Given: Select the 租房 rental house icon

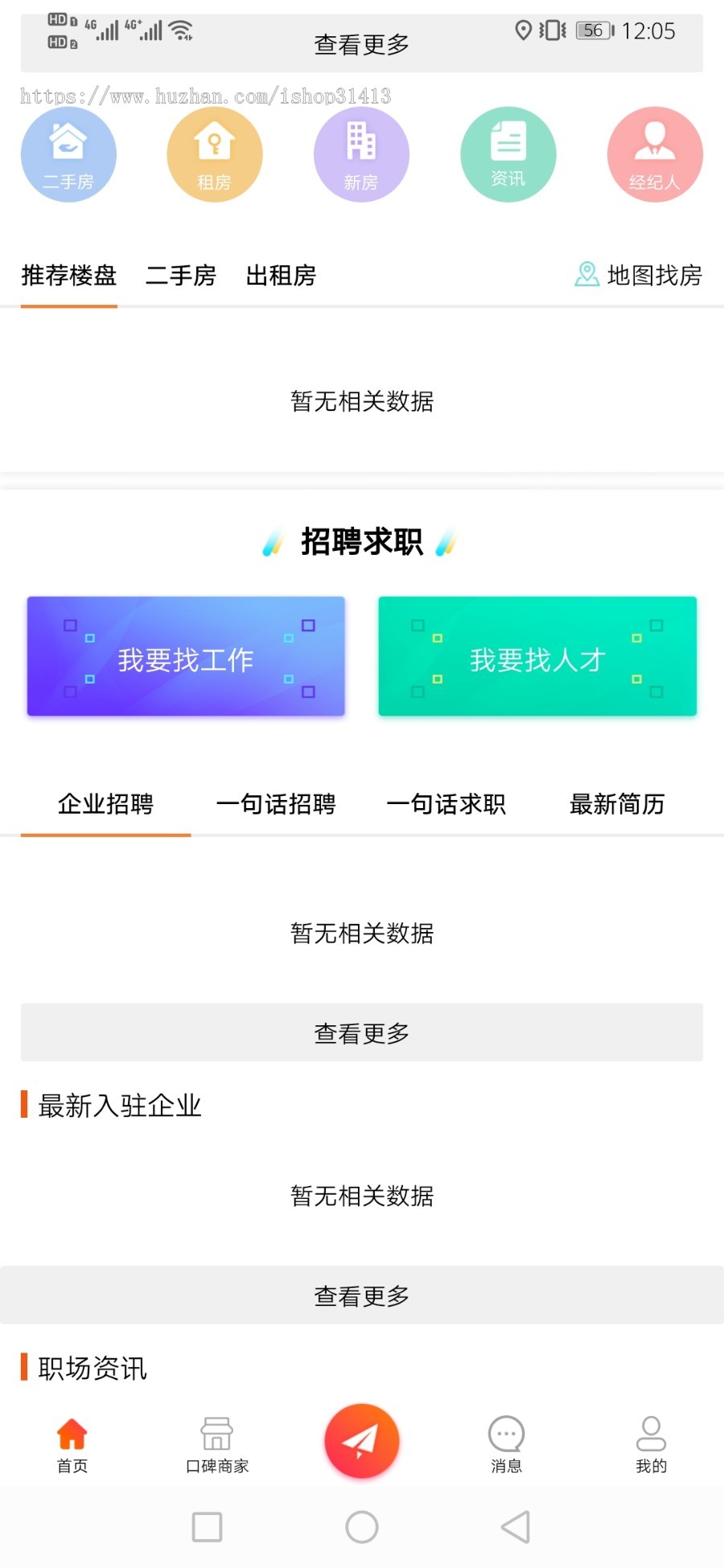Looking at the screenshot, I should coord(215,154).
